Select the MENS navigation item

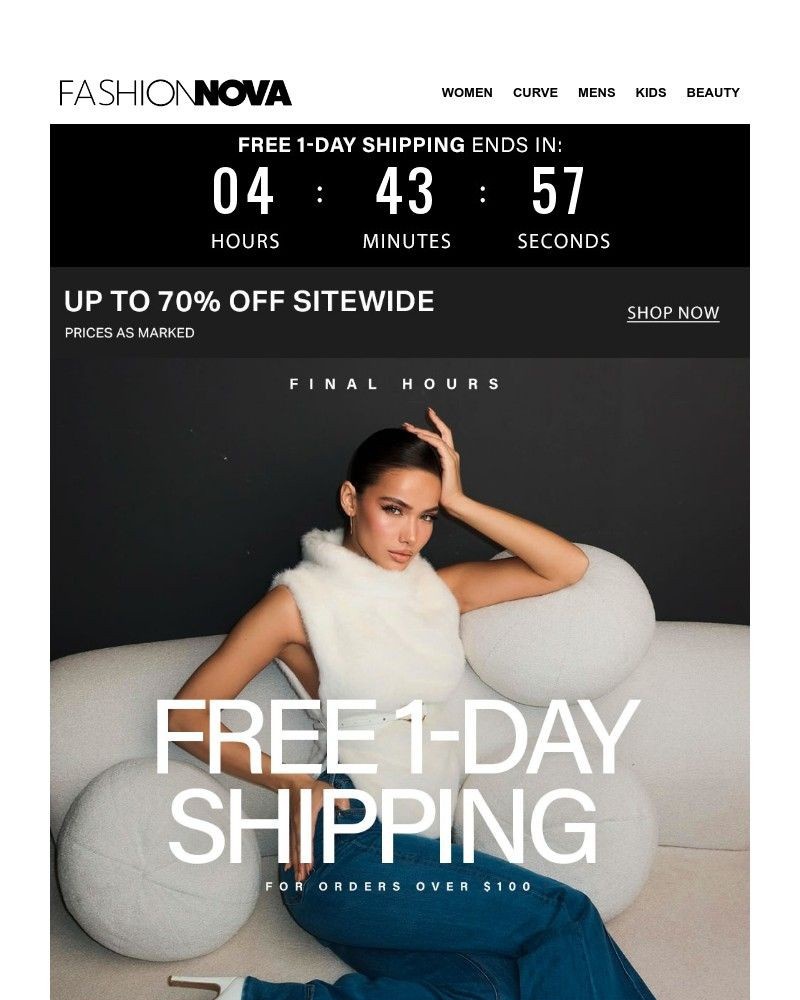tap(595, 92)
